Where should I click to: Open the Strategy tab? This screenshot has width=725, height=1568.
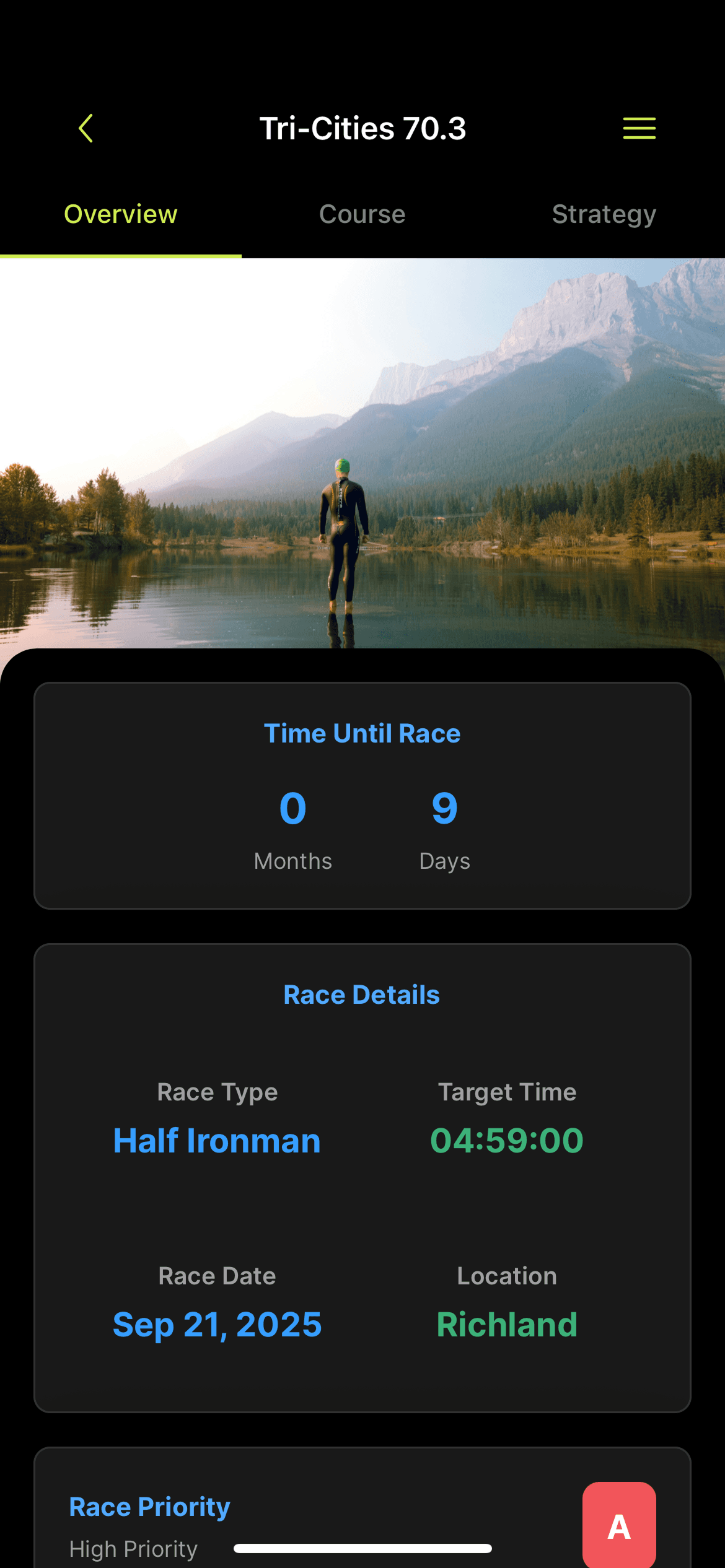tap(604, 214)
